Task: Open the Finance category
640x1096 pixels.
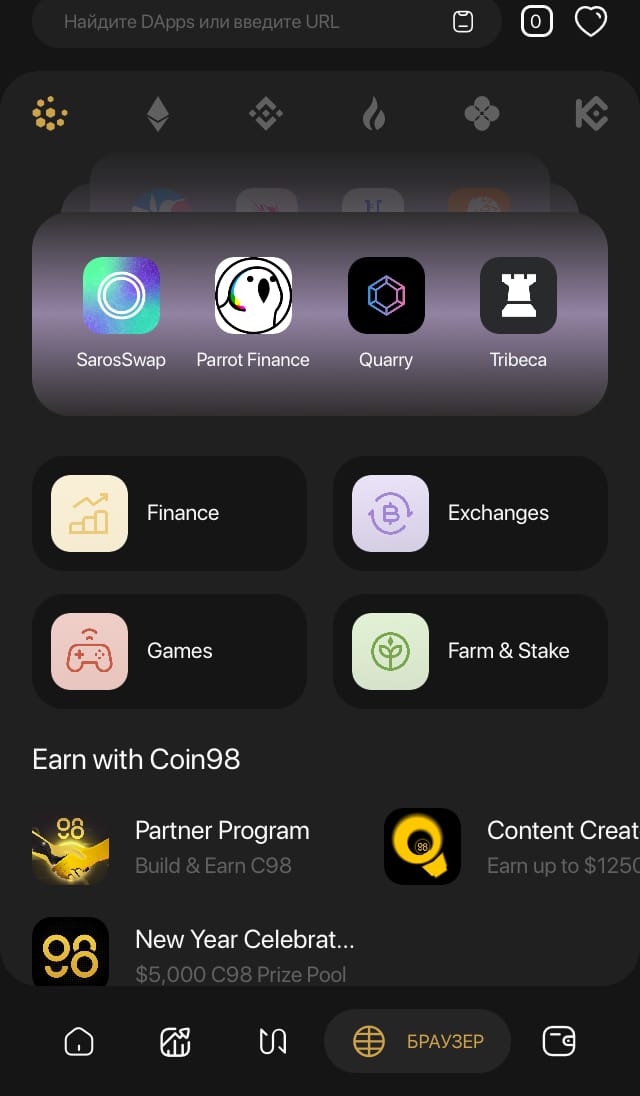Action: 169,513
